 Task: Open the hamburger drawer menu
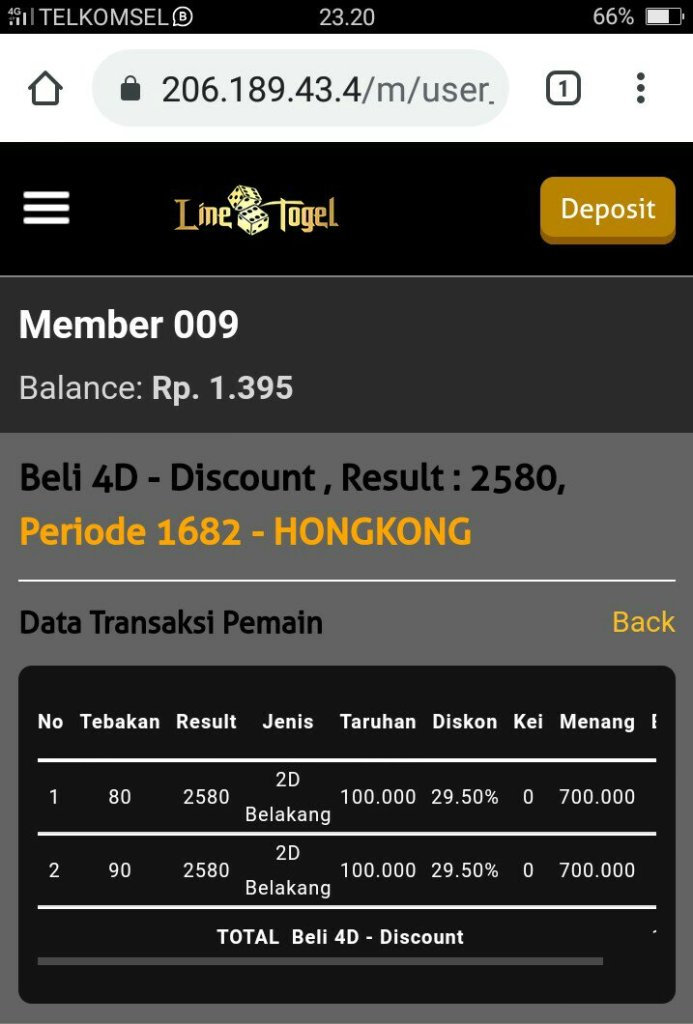pyautogui.click(x=46, y=208)
